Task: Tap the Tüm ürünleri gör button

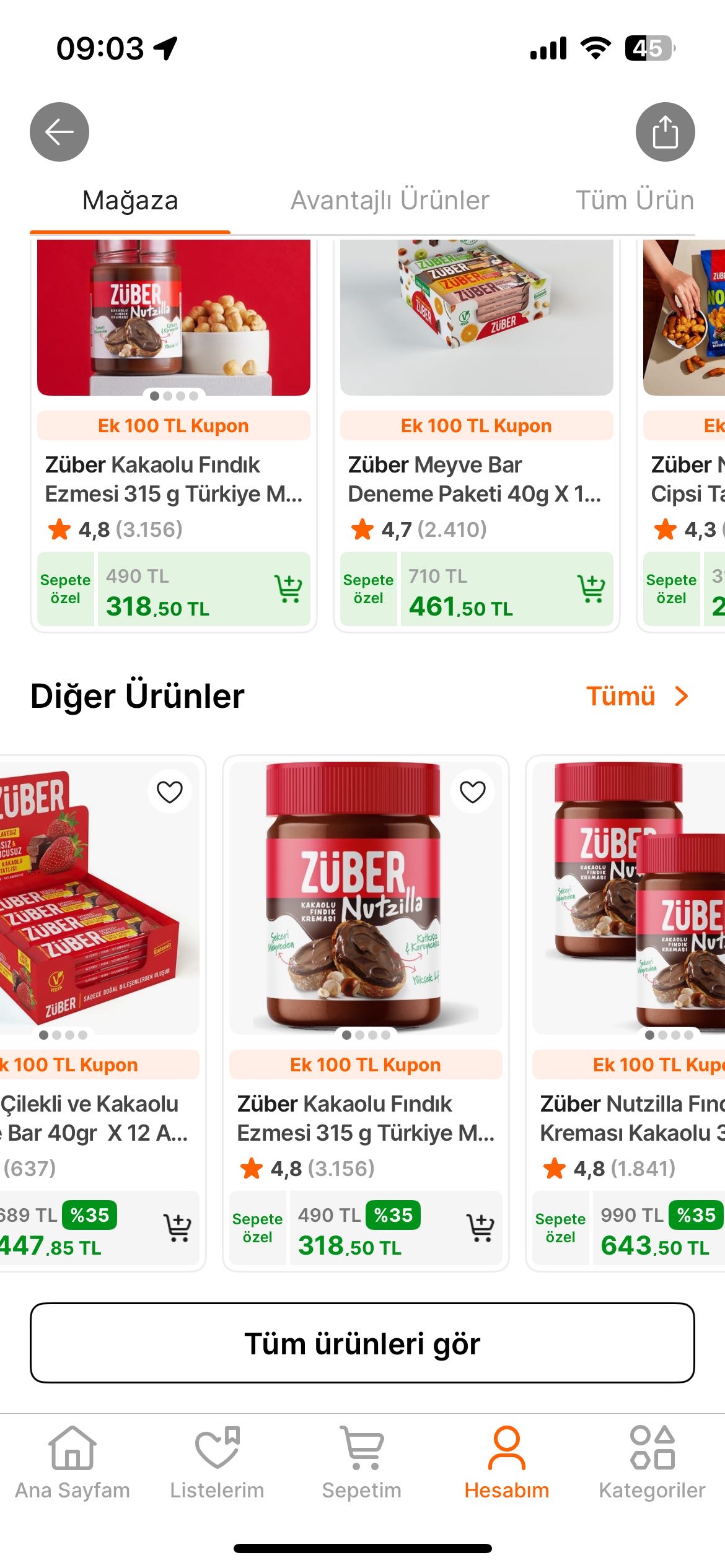Action: [362, 1344]
